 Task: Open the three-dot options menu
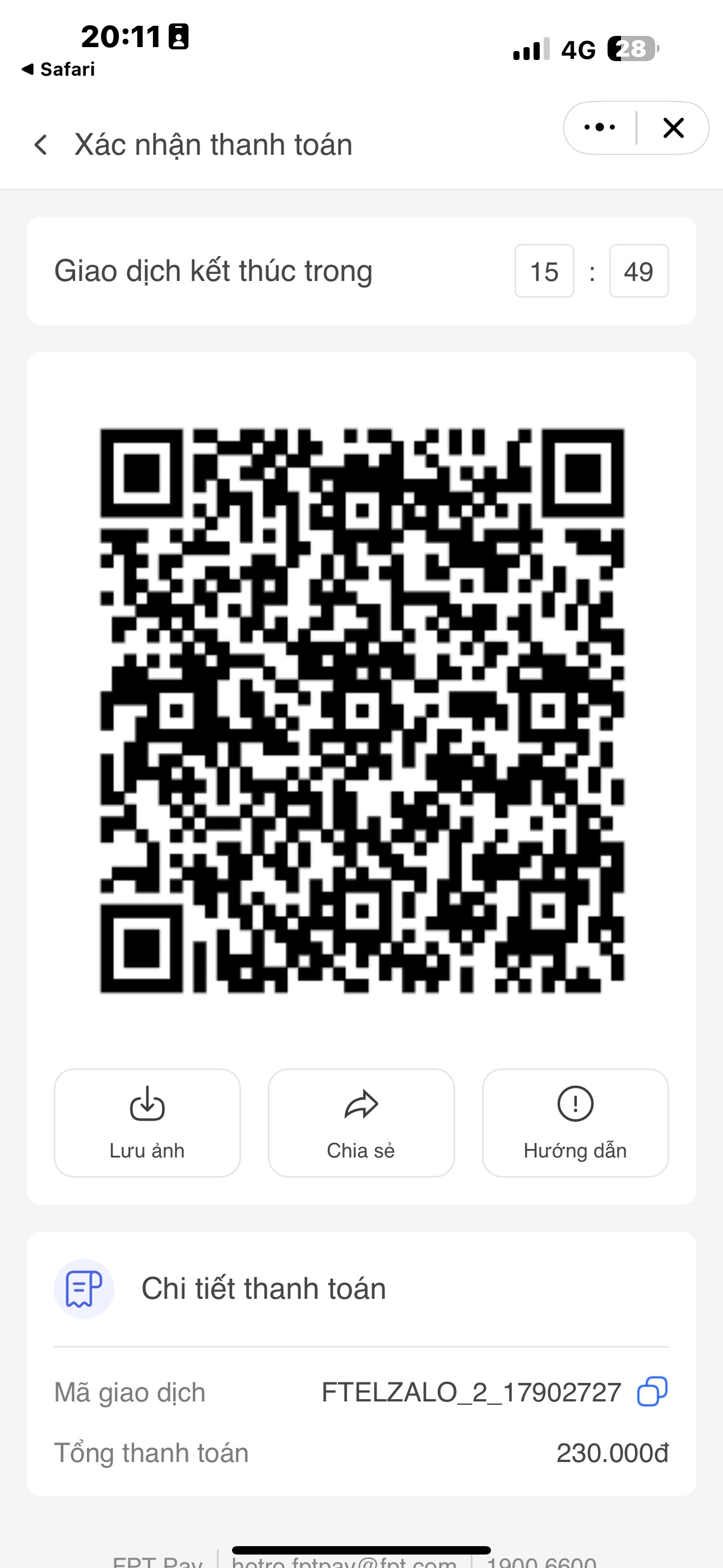(600, 127)
